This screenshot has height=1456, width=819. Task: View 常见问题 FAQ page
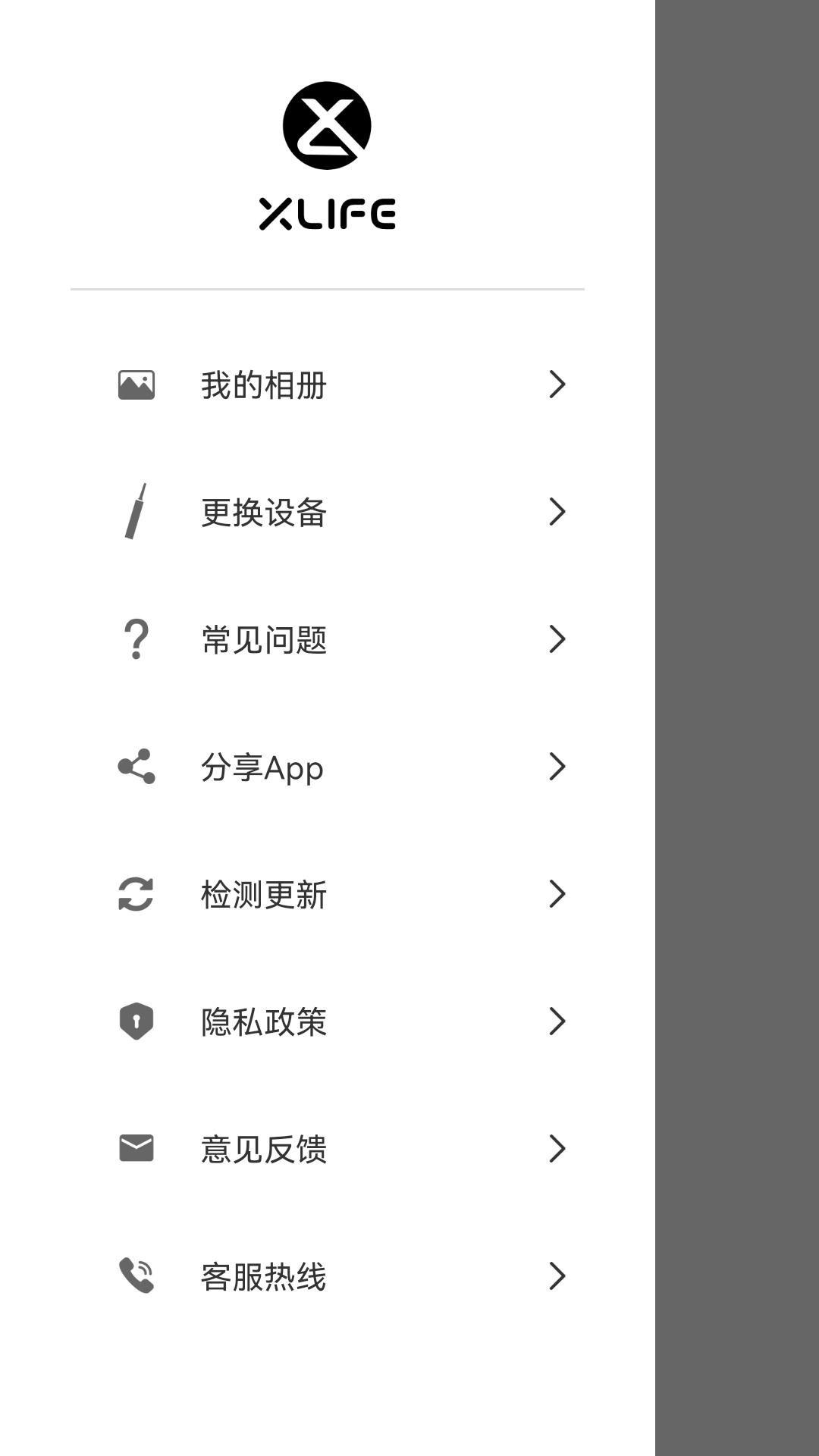coord(264,640)
